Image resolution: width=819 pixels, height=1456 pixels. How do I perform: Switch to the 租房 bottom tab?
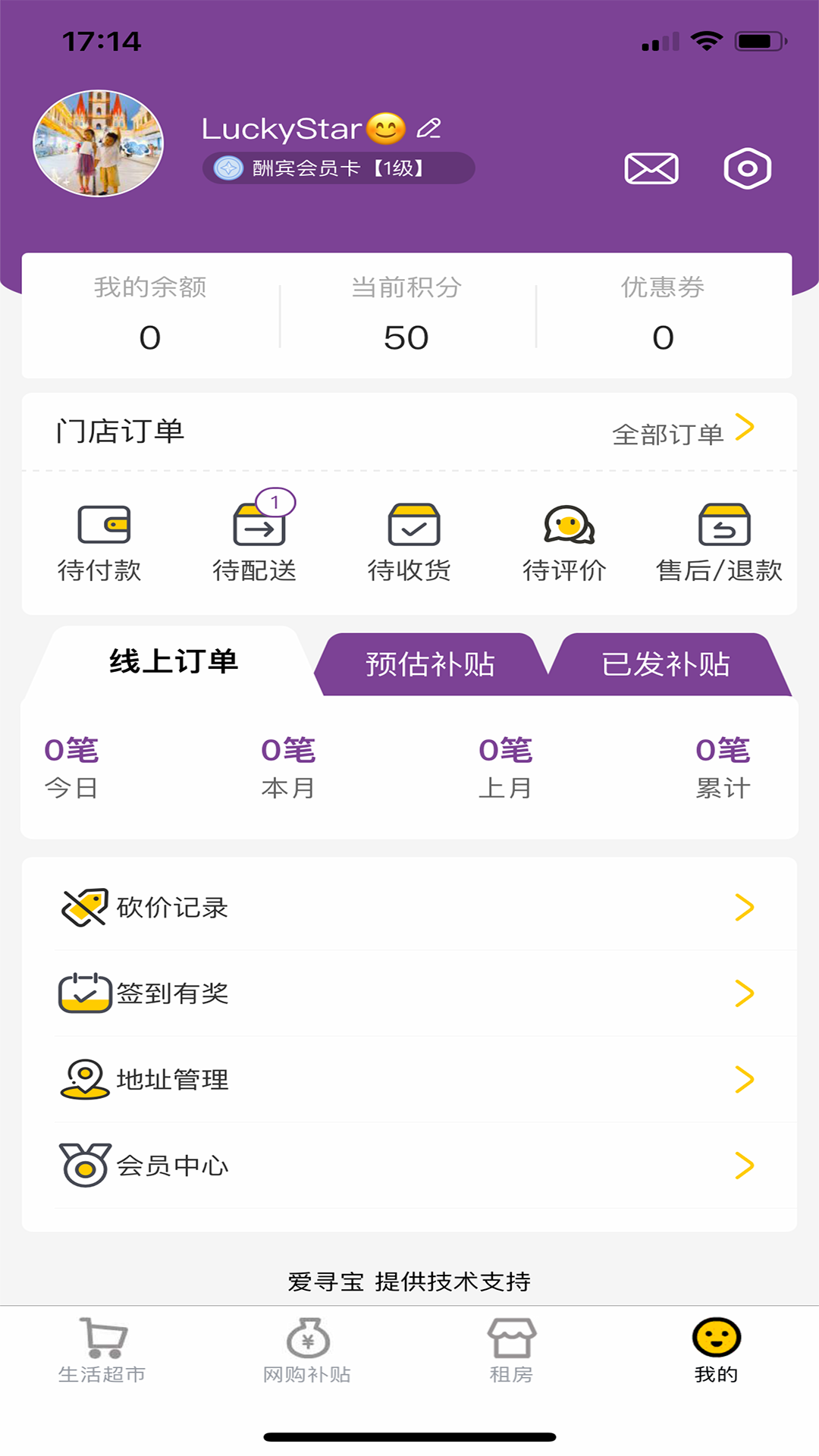(x=512, y=1351)
